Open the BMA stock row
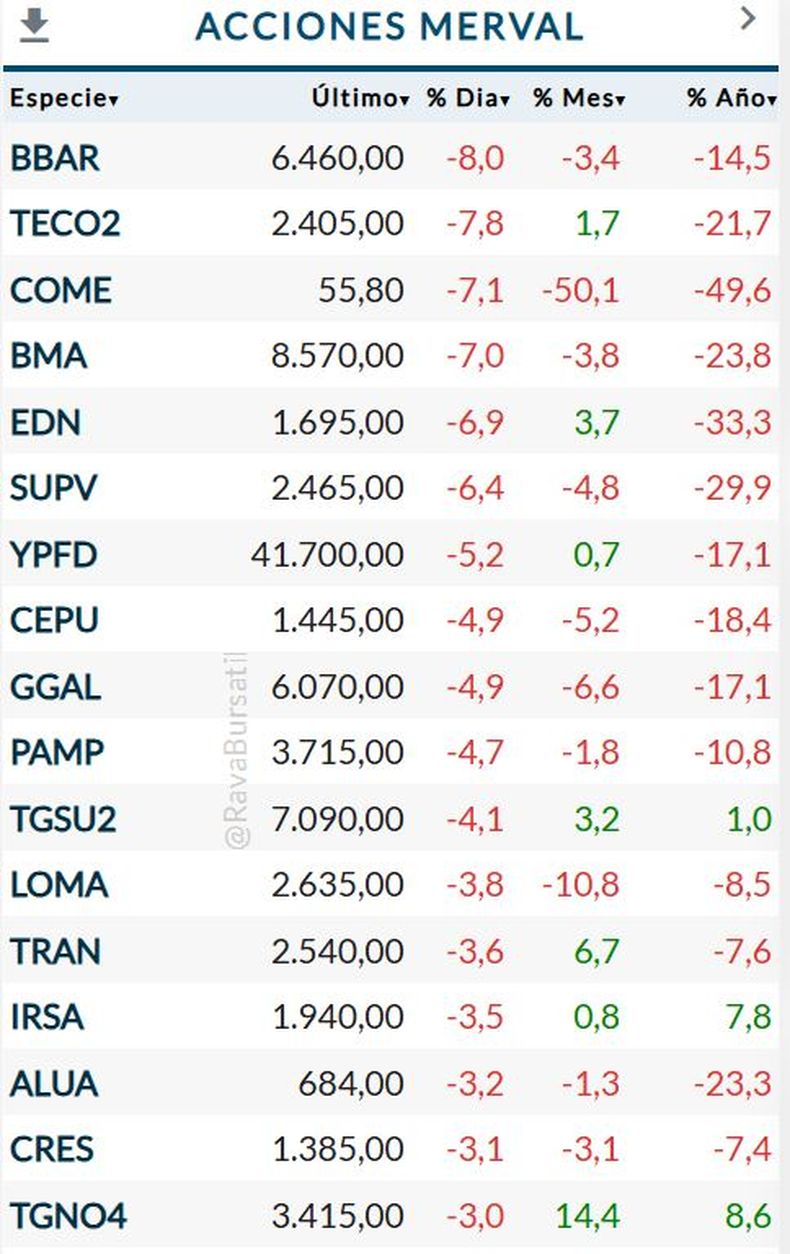The image size is (790, 1254). coord(49,356)
